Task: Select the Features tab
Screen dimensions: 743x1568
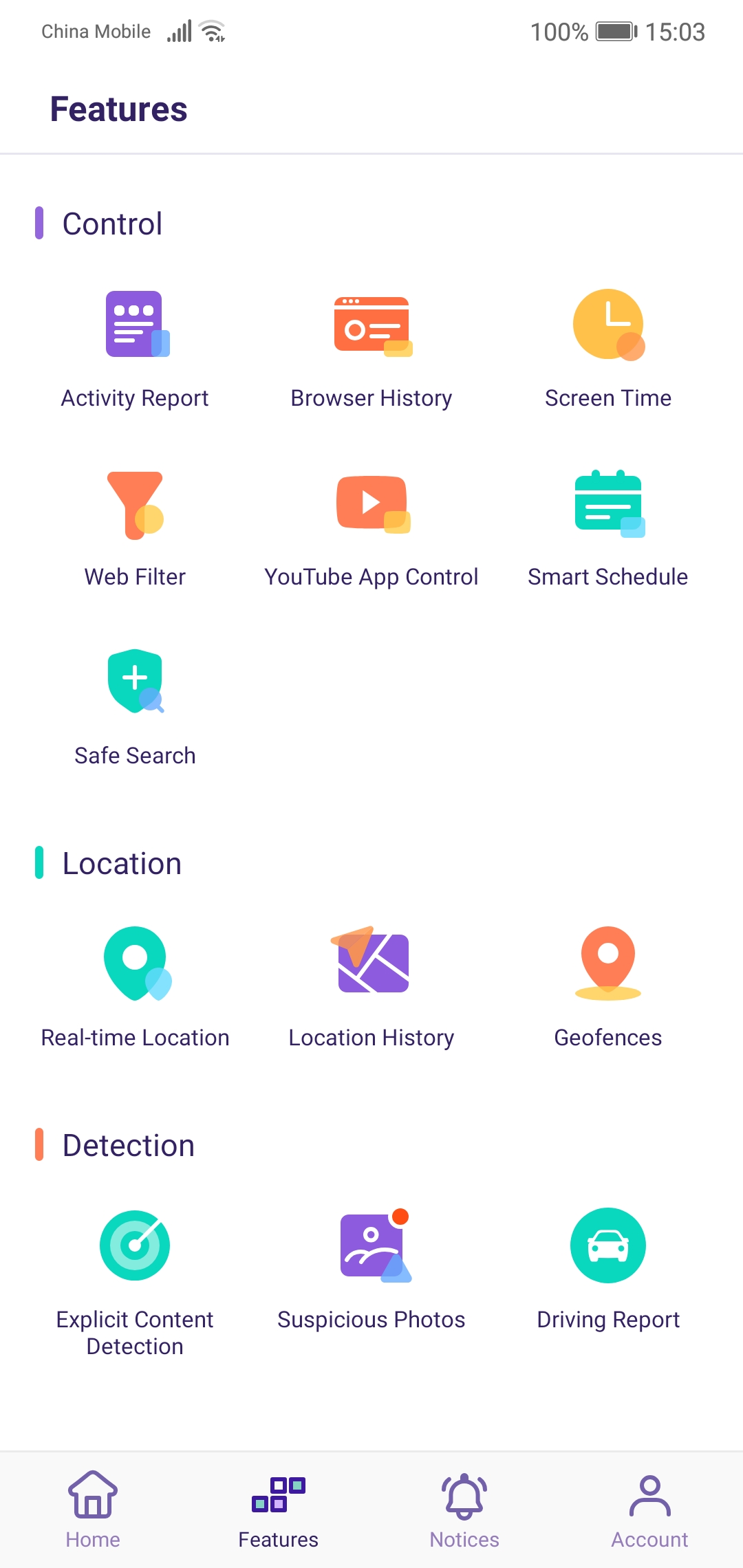Action: pos(279,1510)
